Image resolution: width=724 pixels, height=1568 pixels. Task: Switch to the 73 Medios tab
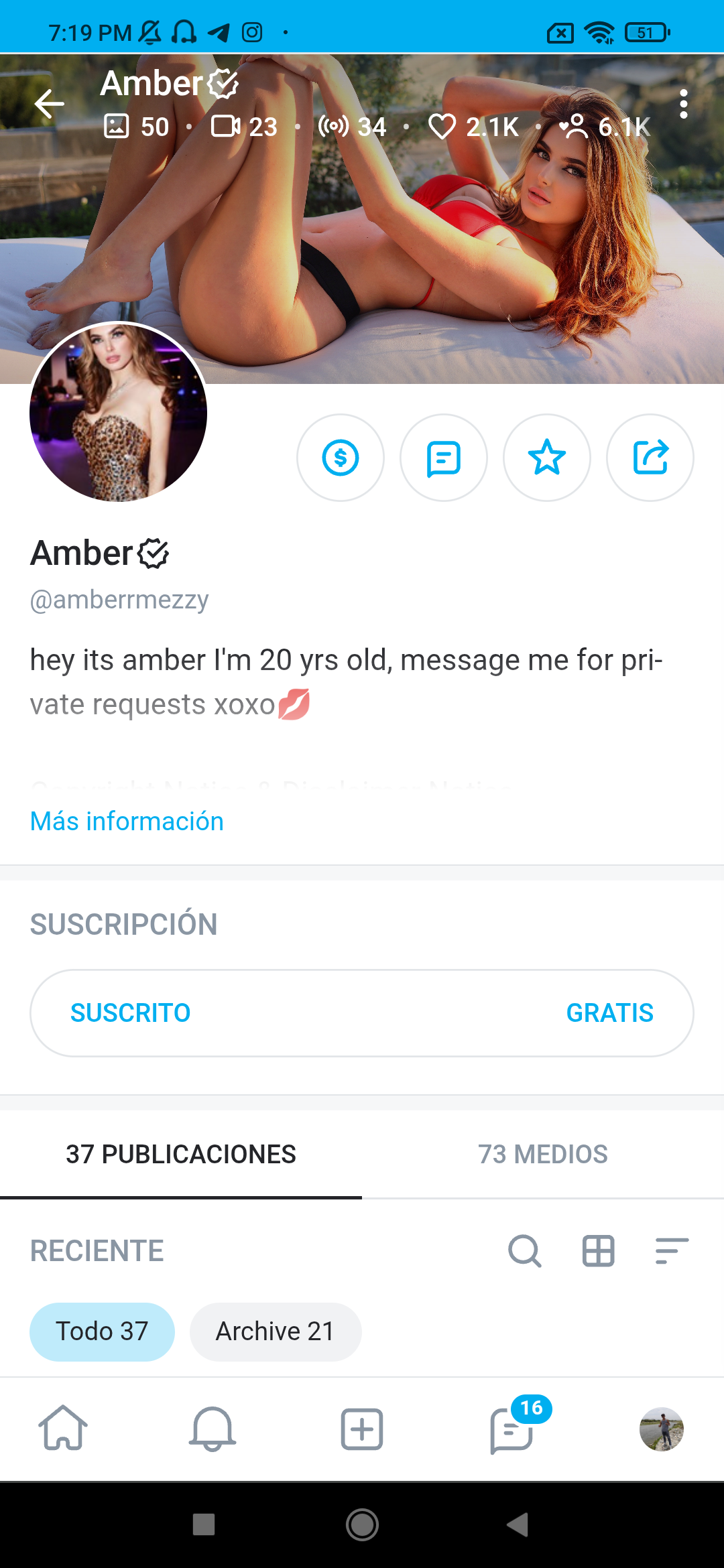(x=543, y=1154)
